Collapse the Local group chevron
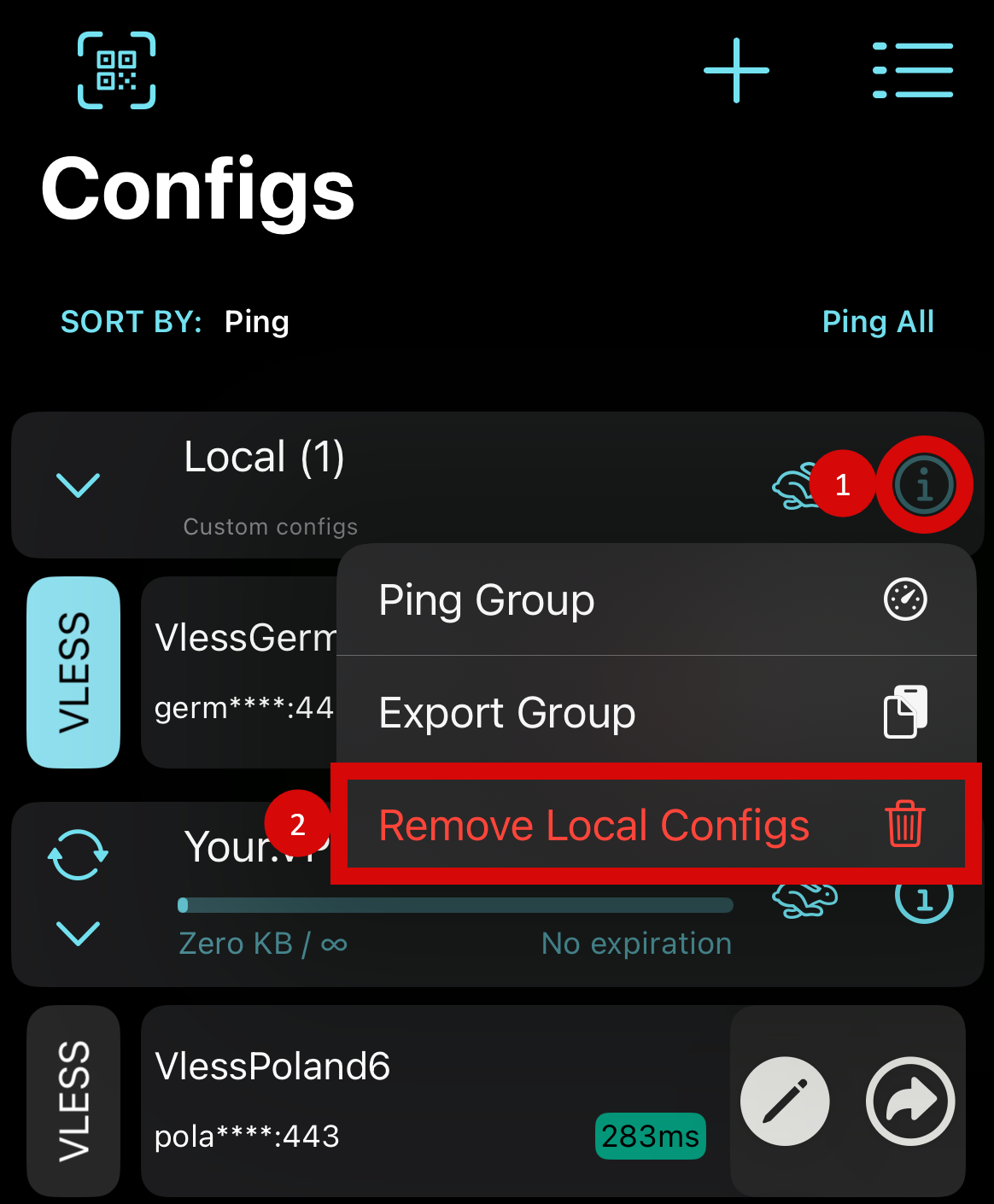This screenshot has height=1204, width=994. pyautogui.click(x=78, y=485)
